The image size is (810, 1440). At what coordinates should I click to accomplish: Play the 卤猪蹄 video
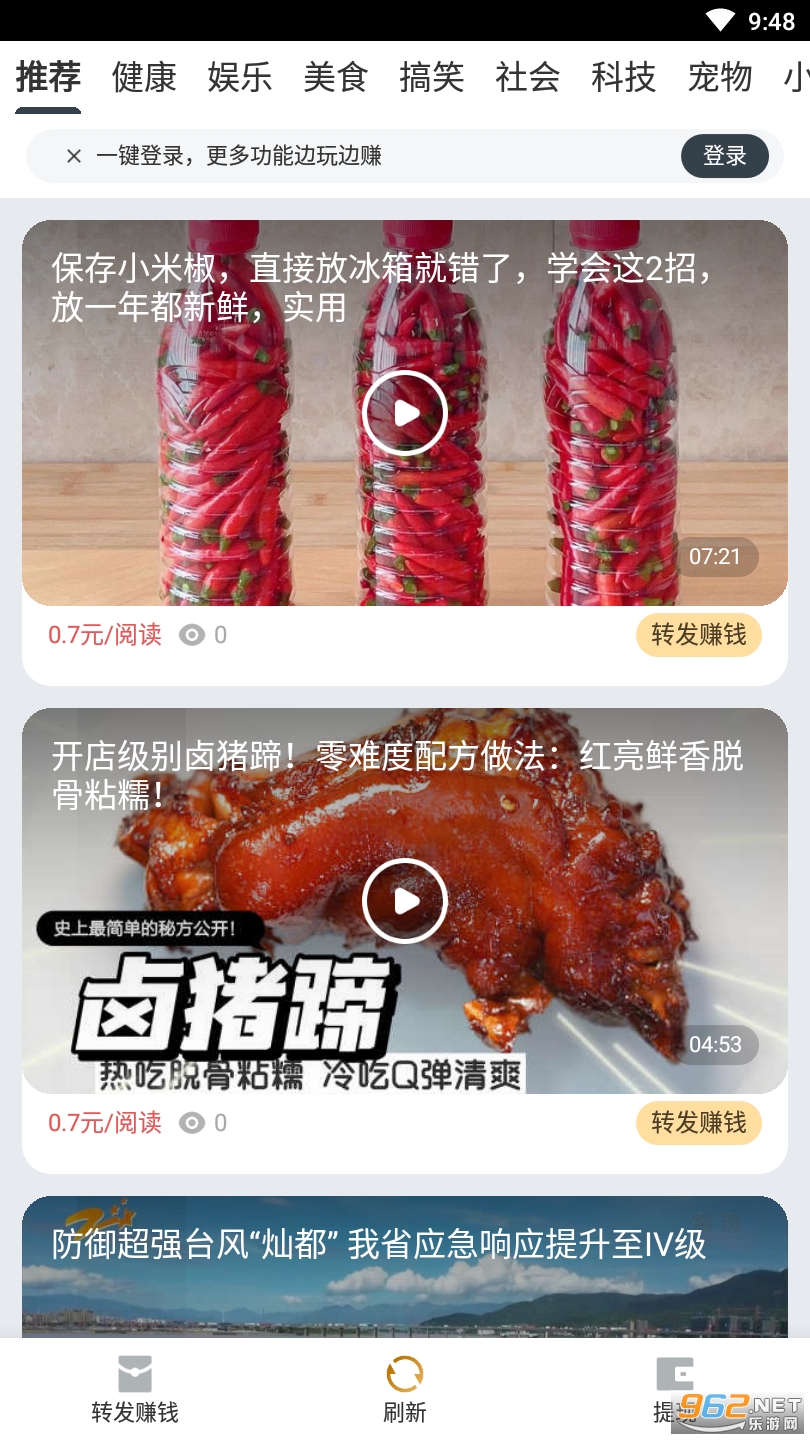(x=405, y=901)
